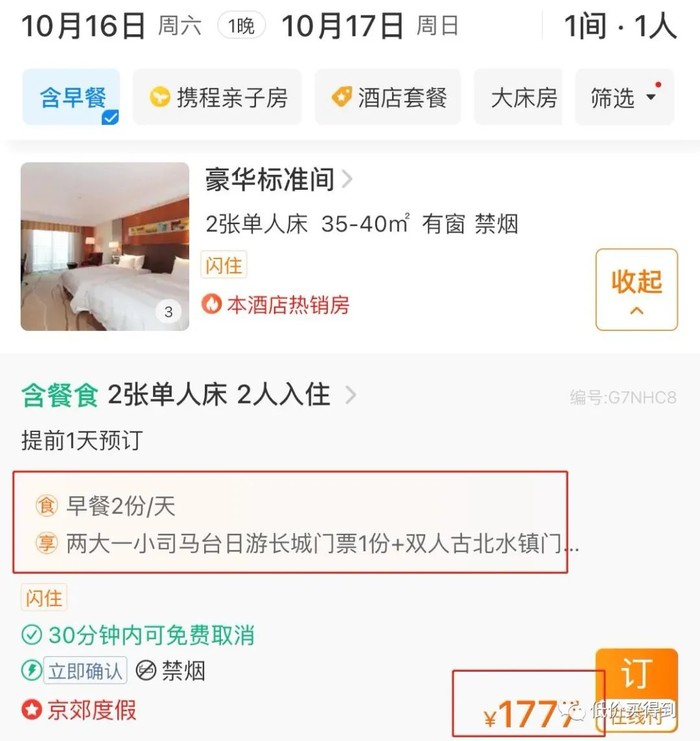Collapse the room list with 收起
Image resolution: width=700 pixels, height=741 pixels.
(636, 290)
